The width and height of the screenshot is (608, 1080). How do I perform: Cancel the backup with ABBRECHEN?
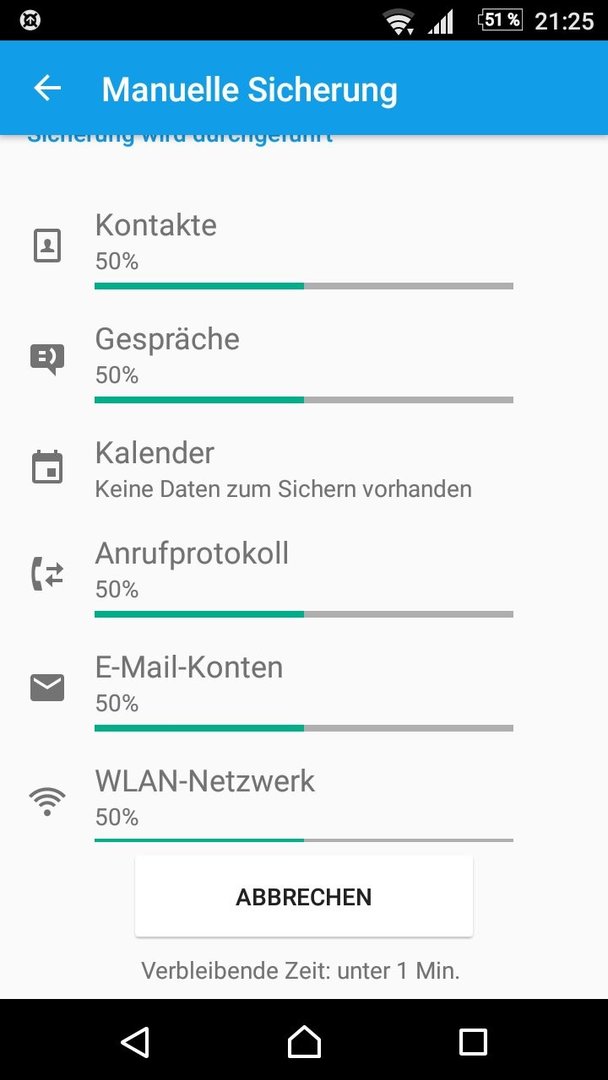point(304,896)
